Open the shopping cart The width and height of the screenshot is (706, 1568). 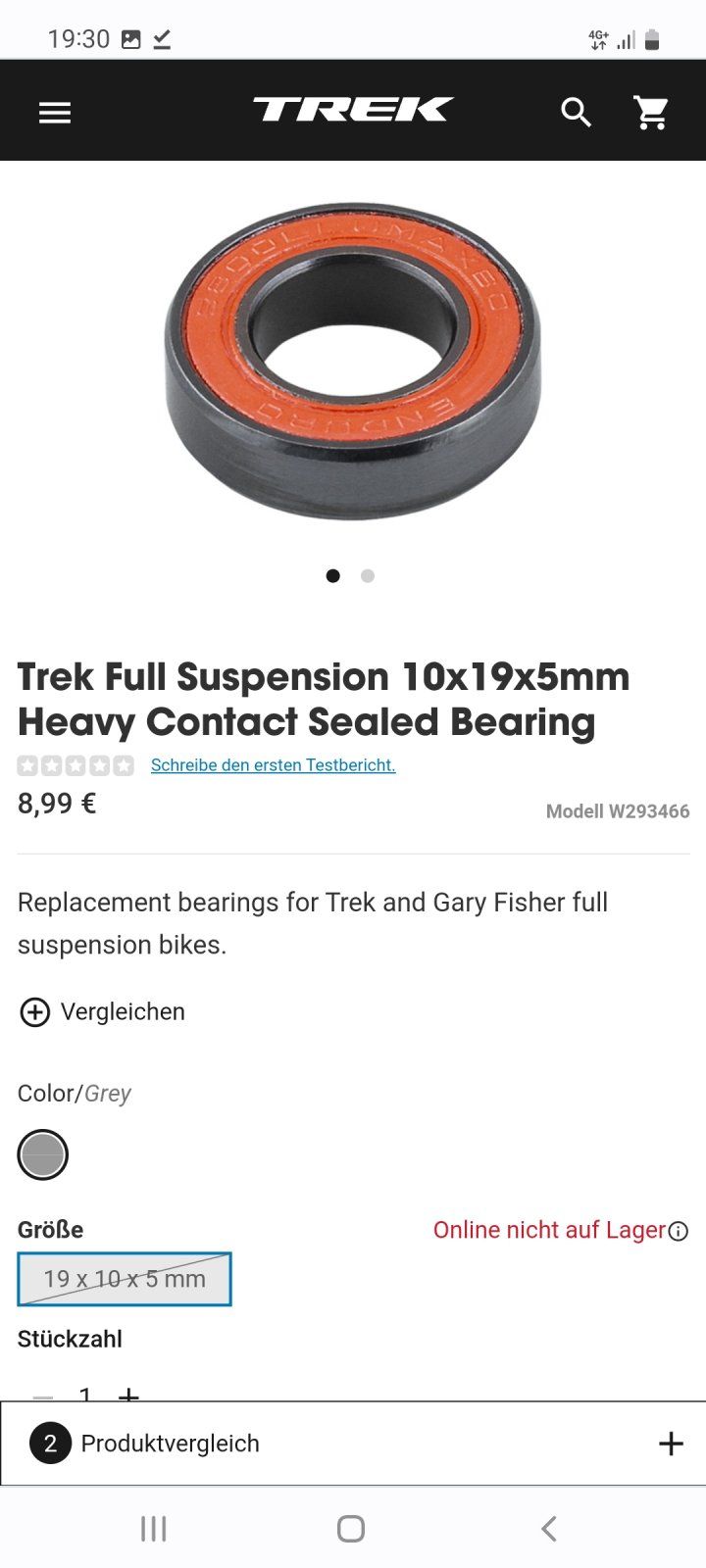pos(651,113)
